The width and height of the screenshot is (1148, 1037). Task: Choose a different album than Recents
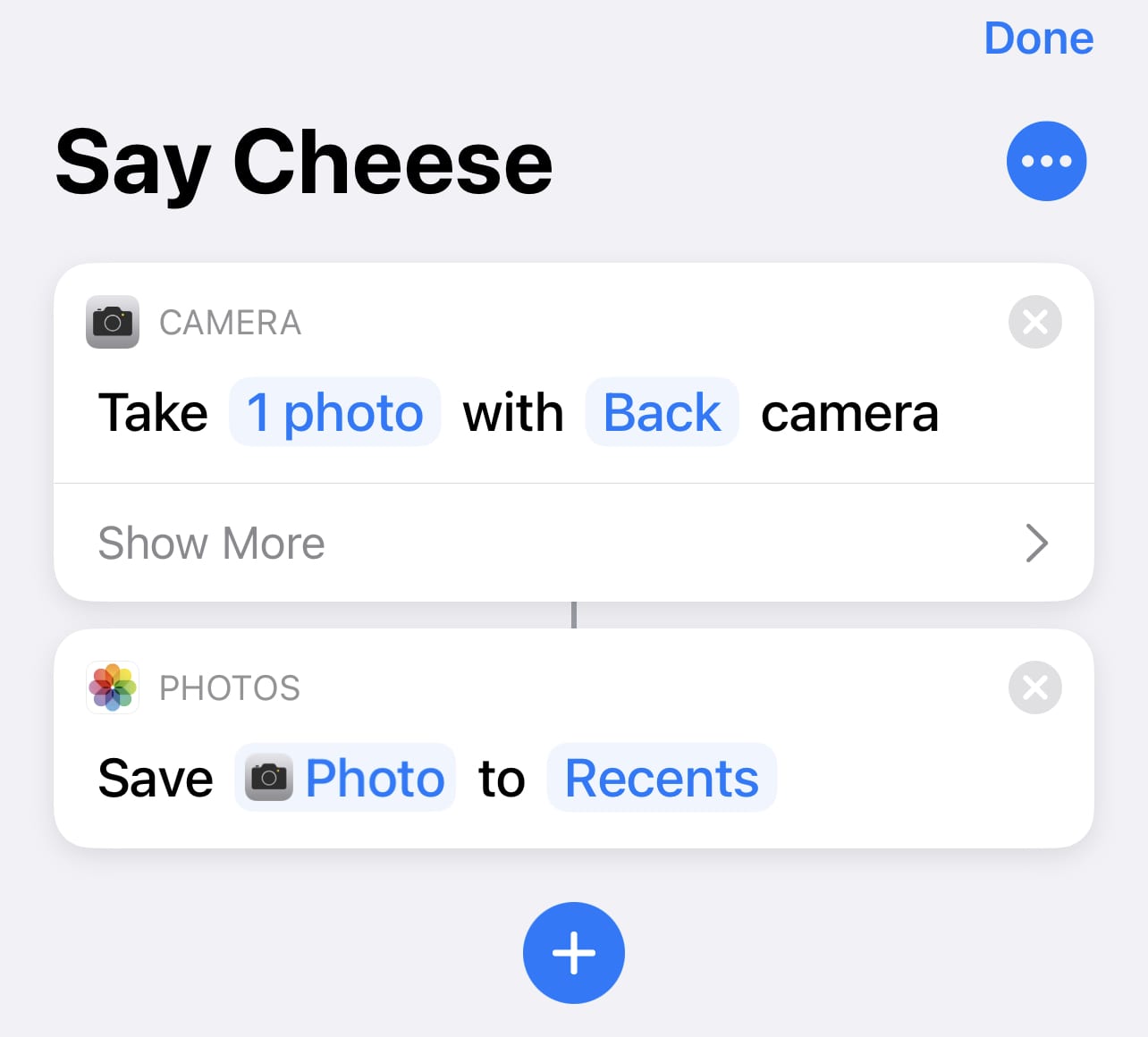[x=662, y=778]
